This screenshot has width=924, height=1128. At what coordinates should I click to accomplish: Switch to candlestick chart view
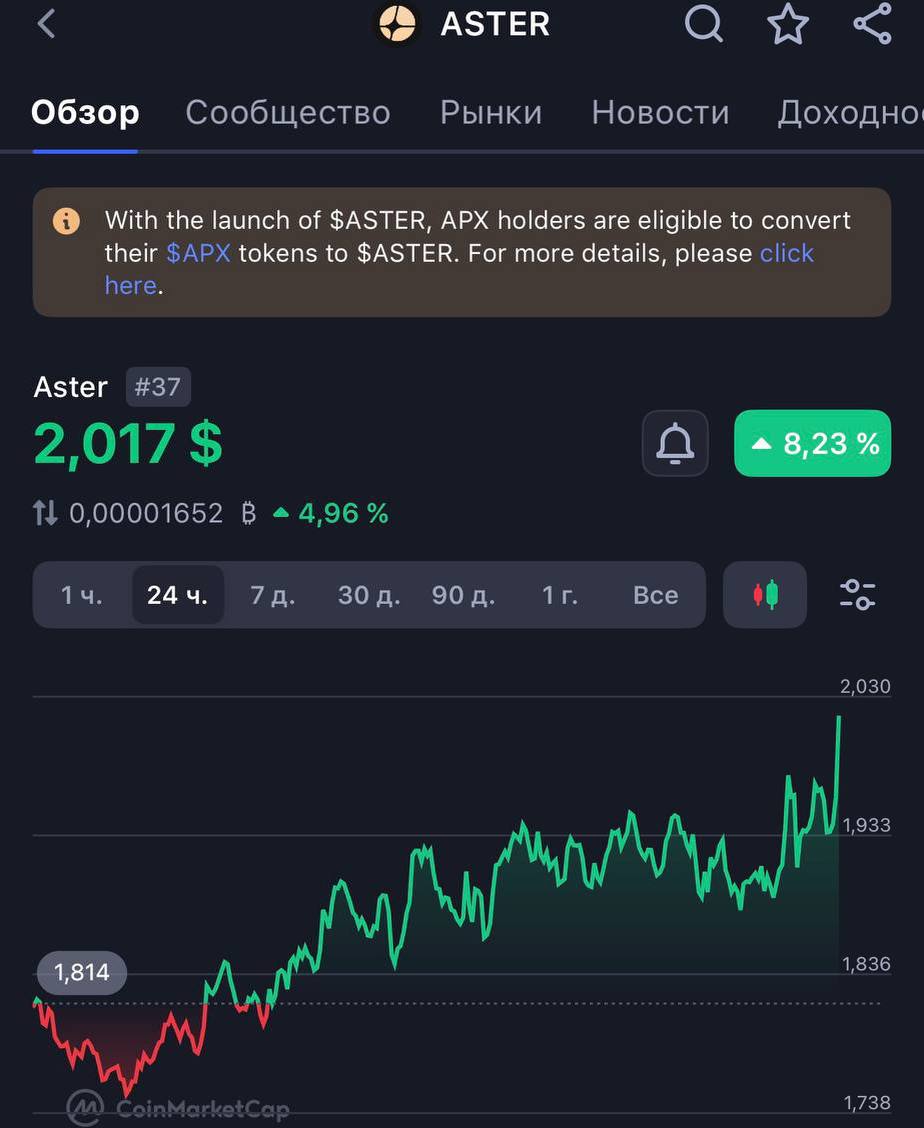[x=765, y=595]
